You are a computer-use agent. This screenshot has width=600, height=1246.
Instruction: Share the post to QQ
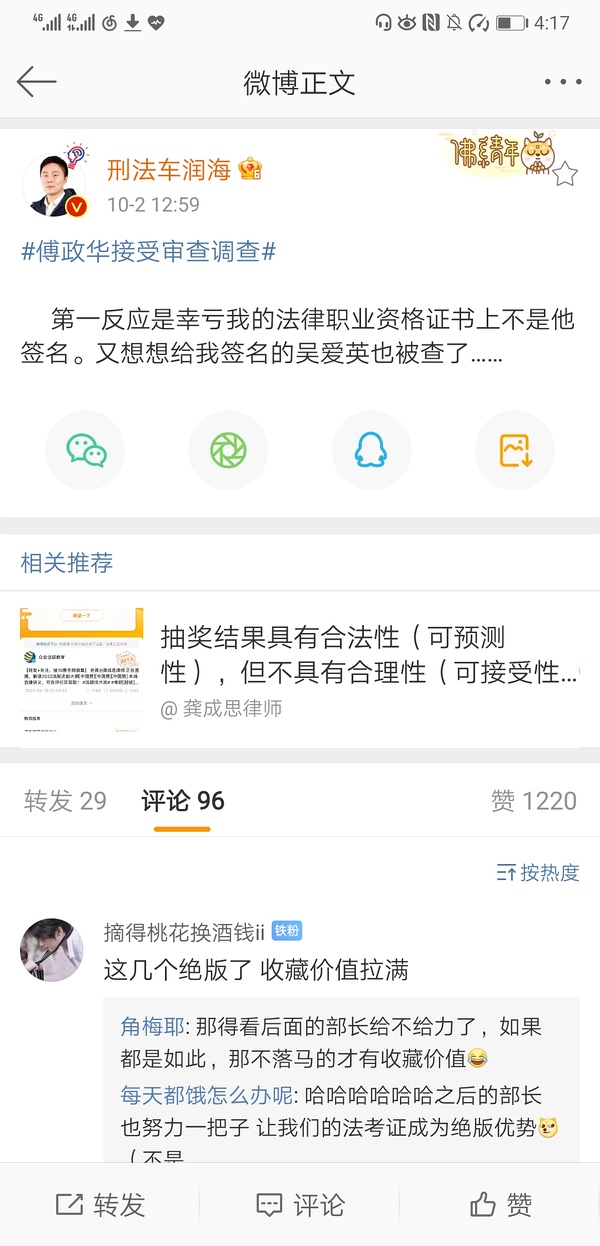pos(371,451)
